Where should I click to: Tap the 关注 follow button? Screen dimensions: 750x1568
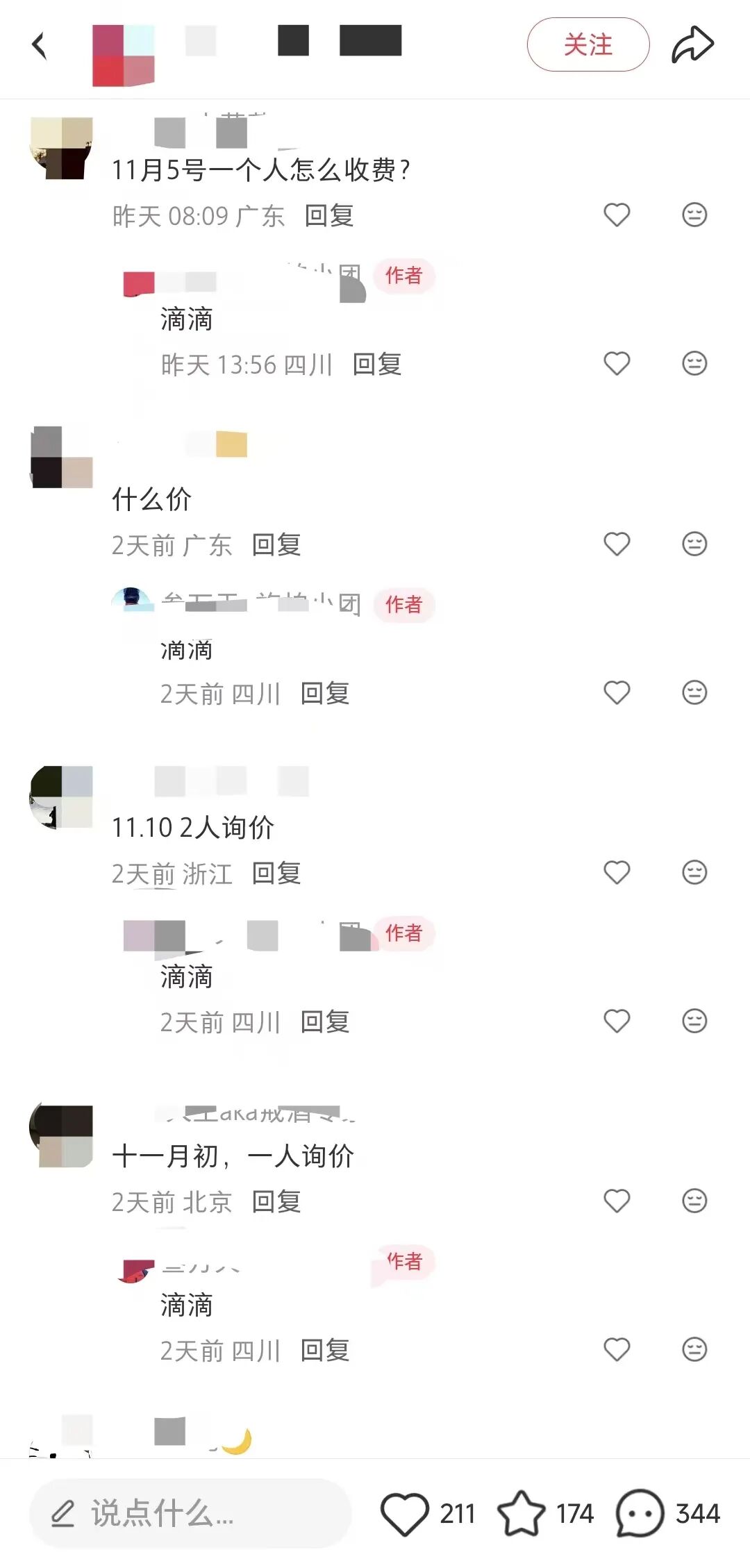coord(587,45)
